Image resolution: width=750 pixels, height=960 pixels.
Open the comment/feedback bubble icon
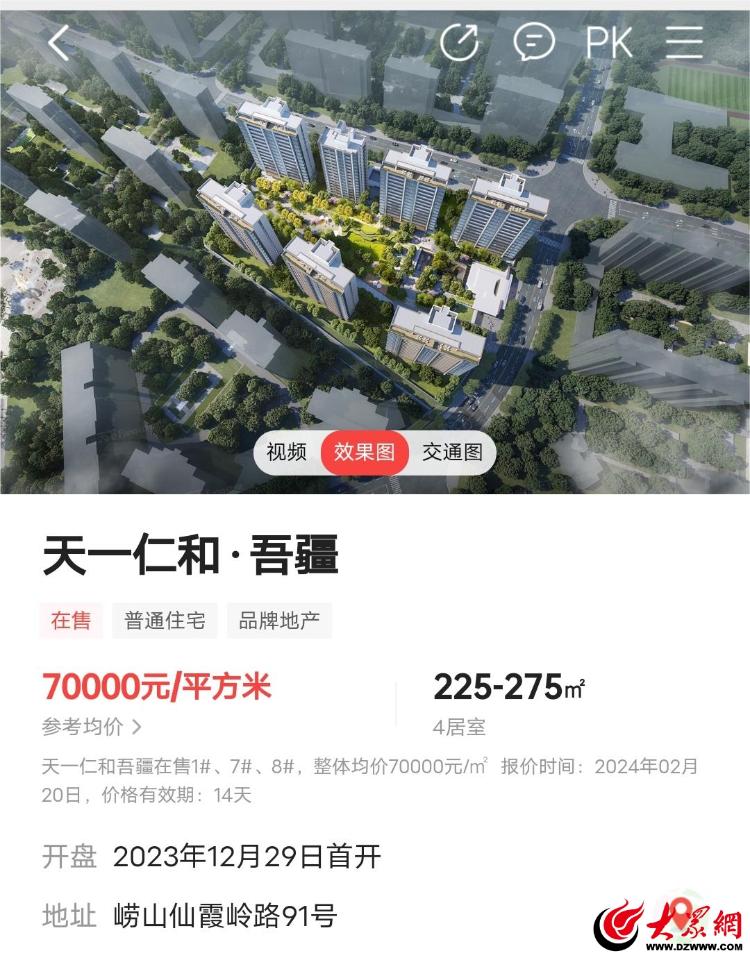click(x=533, y=43)
